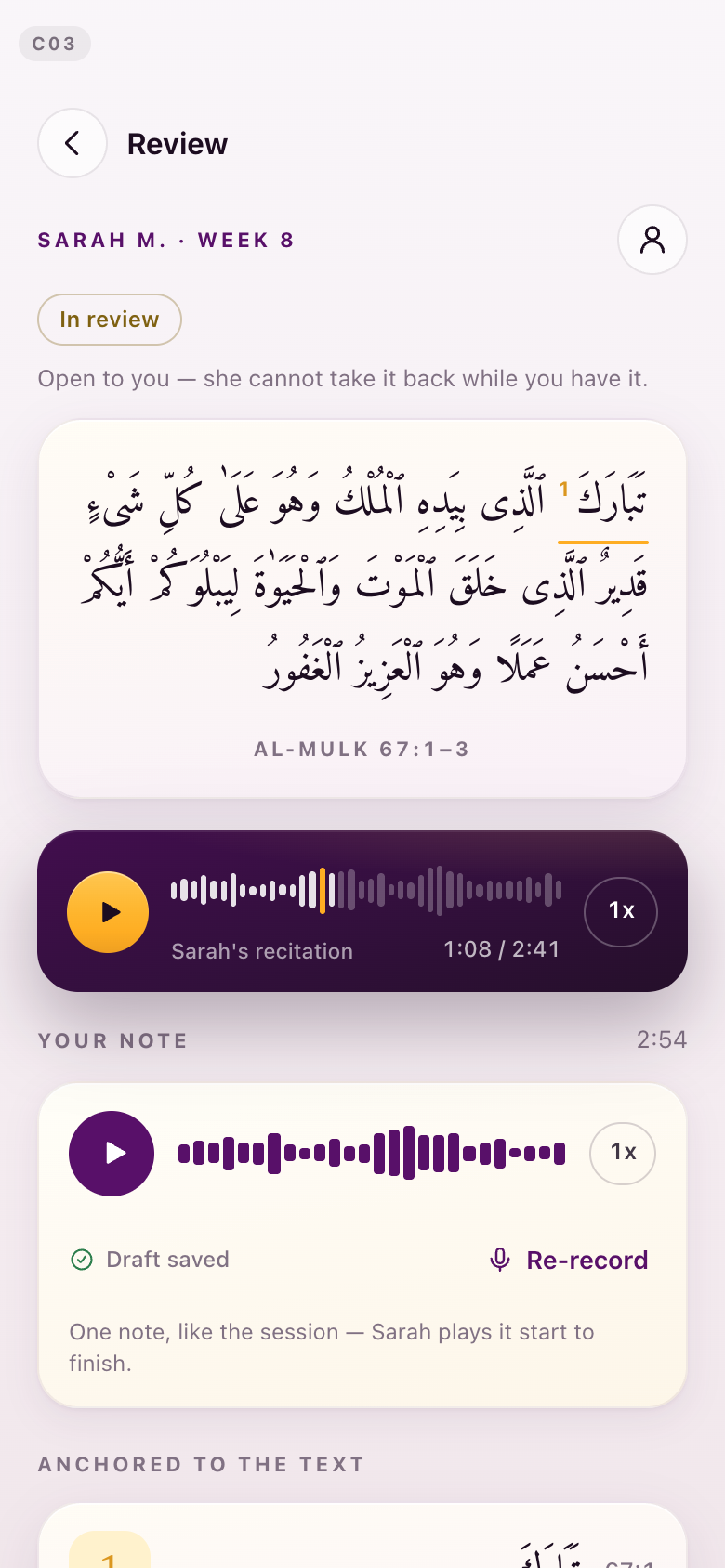725x1568 pixels.
Task: Open anchored note number 1
Action: point(362,1535)
